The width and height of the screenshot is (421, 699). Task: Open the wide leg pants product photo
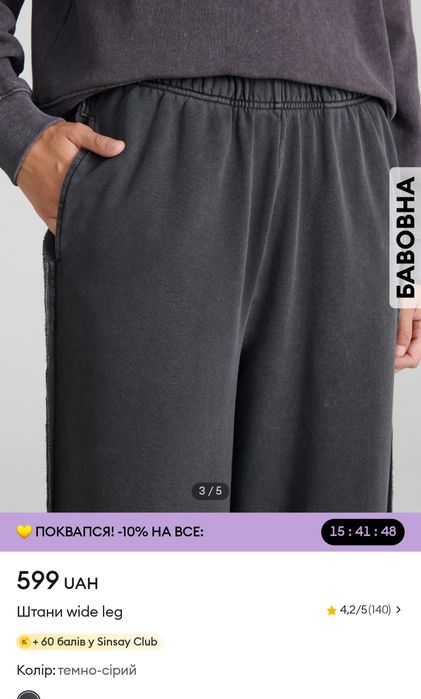[210, 256]
